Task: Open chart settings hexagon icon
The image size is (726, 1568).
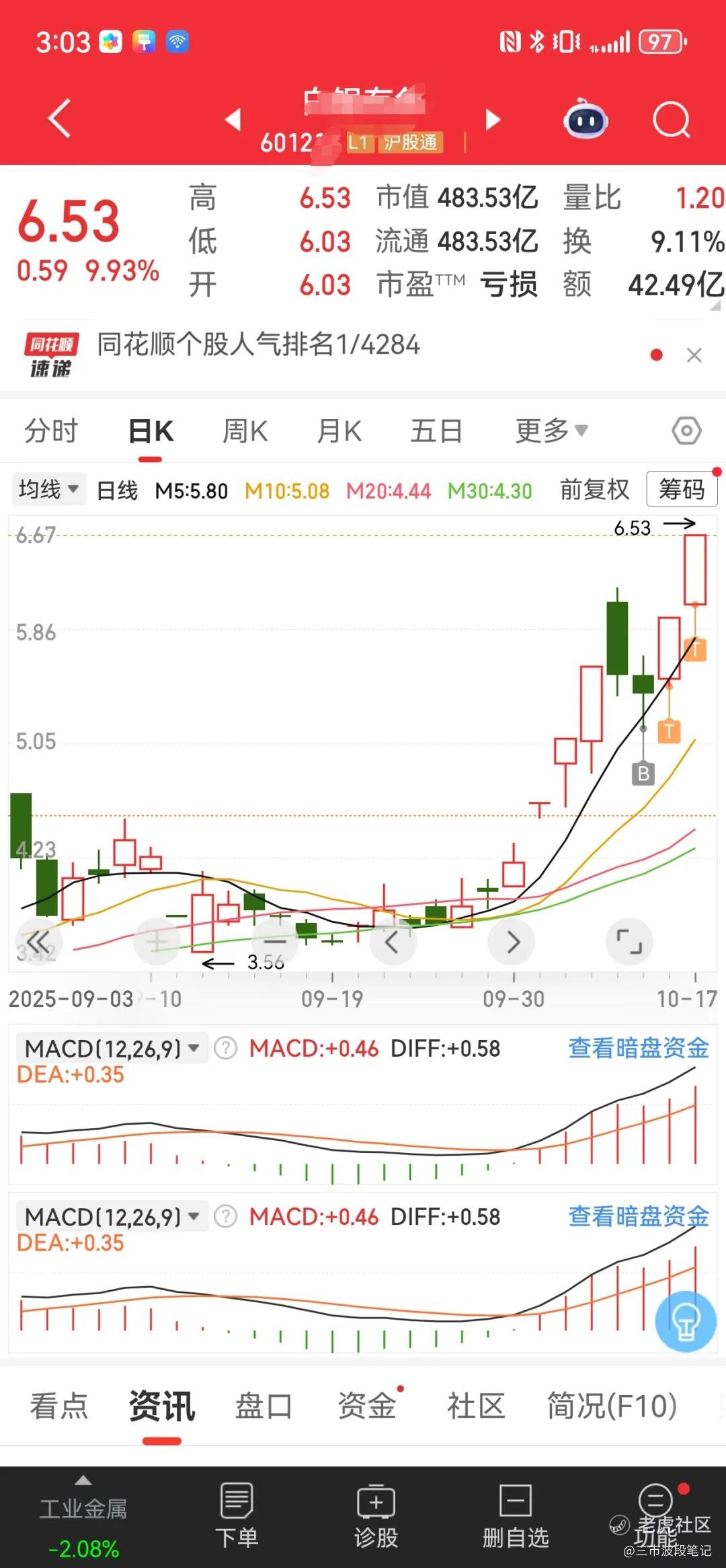Action: tap(686, 431)
